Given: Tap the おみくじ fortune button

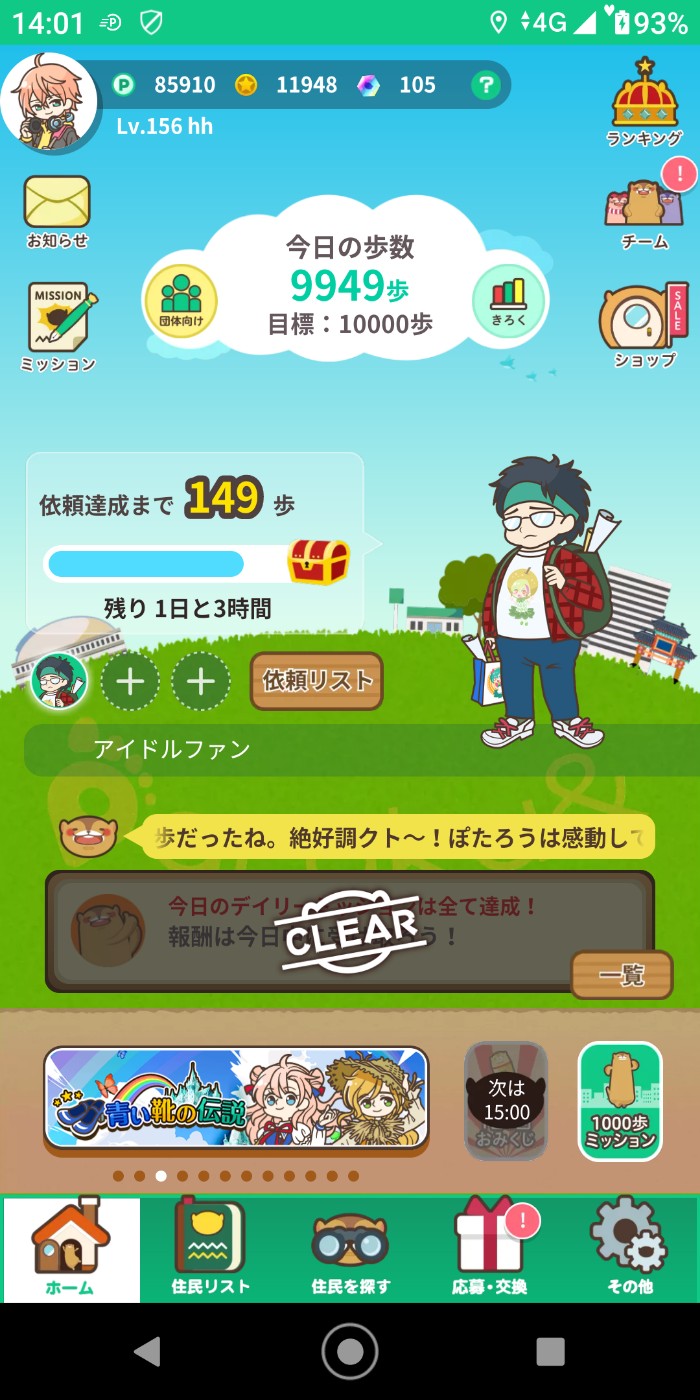Looking at the screenshot, I should pos(506,1100).
